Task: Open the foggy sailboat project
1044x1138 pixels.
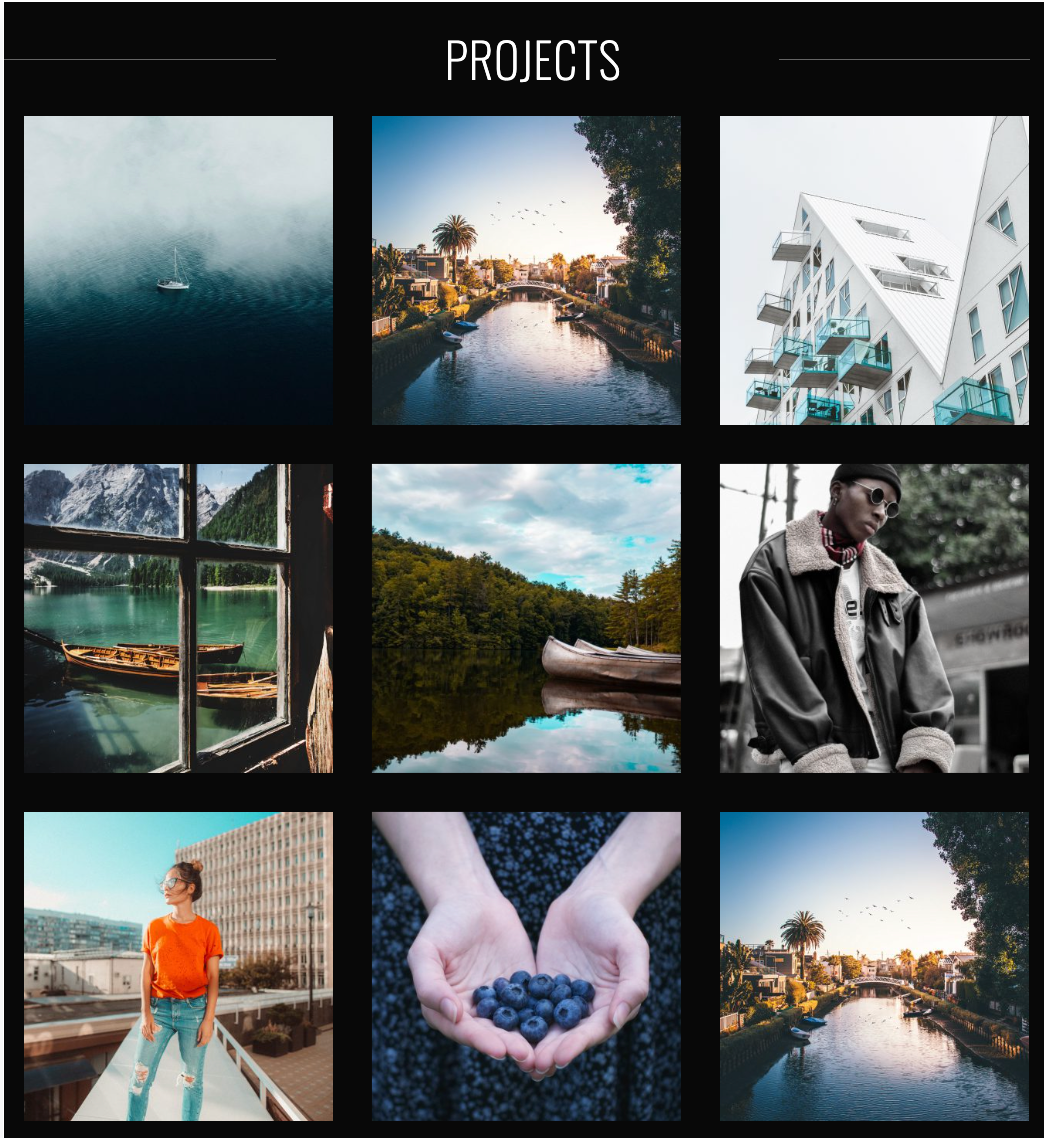Action: tap(178, 270)
